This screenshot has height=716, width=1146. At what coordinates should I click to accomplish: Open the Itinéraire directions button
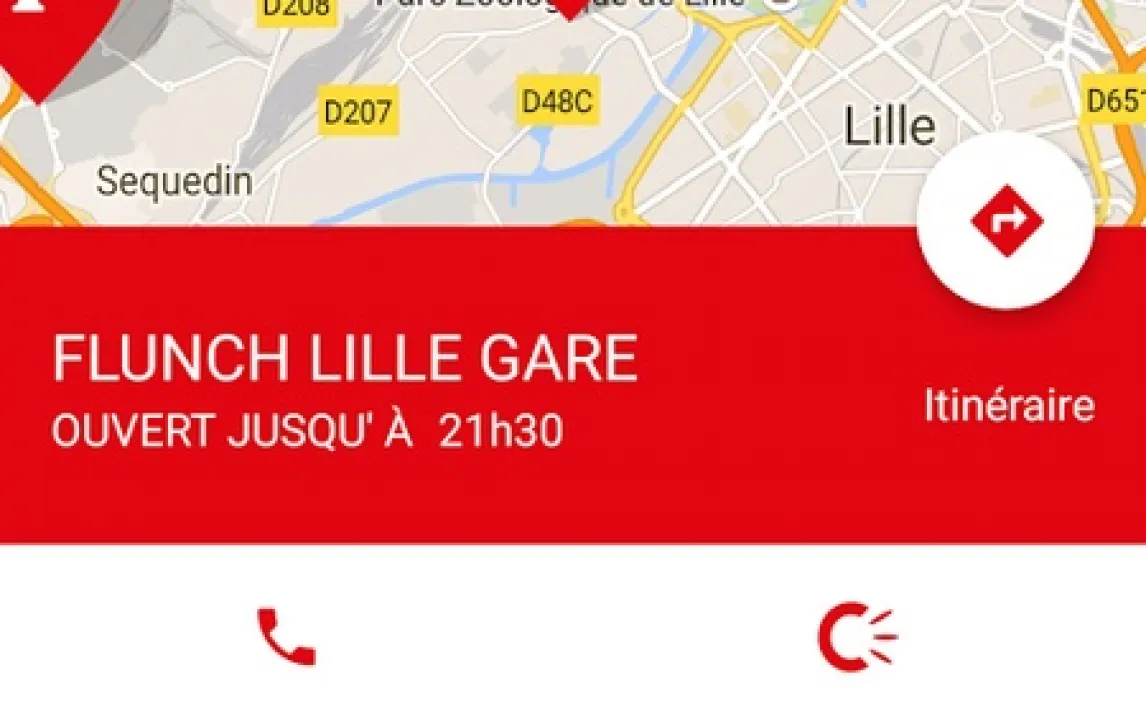point(1006,221)
